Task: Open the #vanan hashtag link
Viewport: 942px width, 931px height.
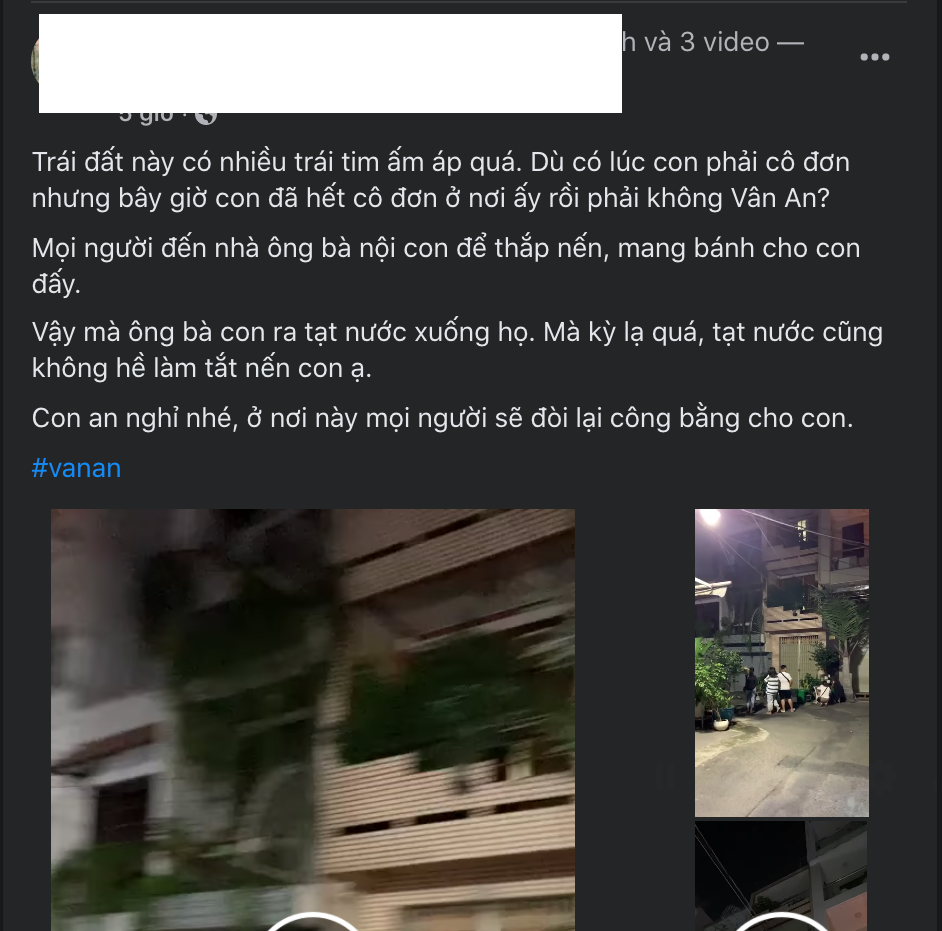Action: pyautogui.click(x=76, y=467)
